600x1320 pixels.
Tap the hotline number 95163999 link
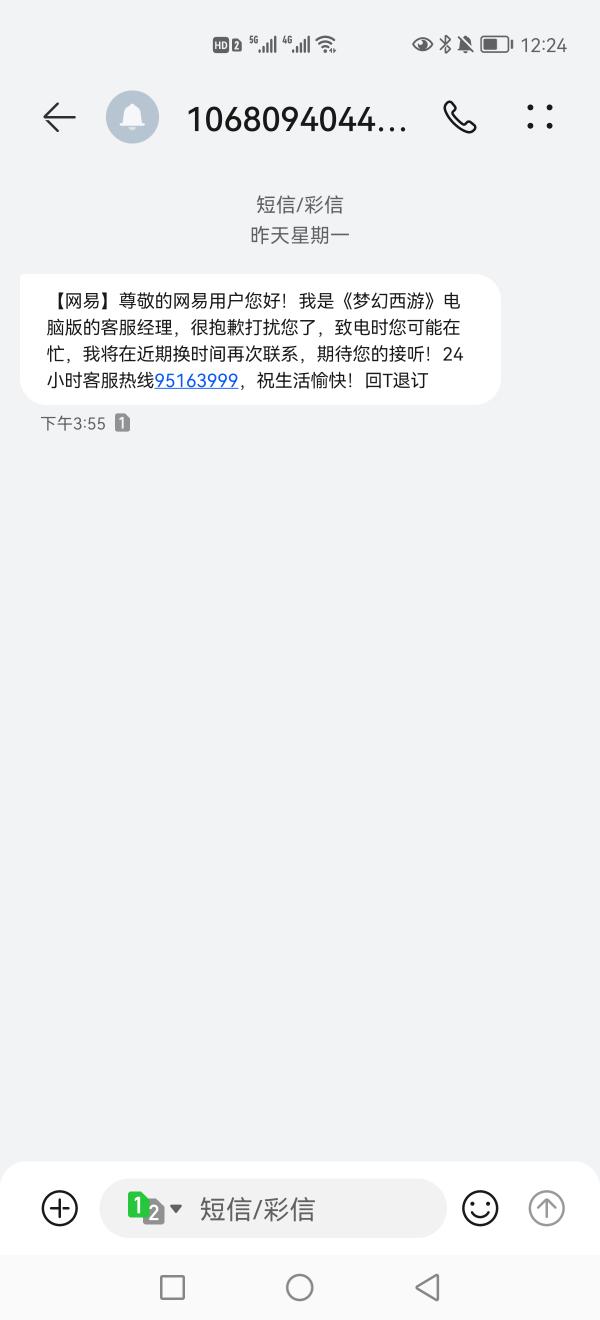click(196, 381)
